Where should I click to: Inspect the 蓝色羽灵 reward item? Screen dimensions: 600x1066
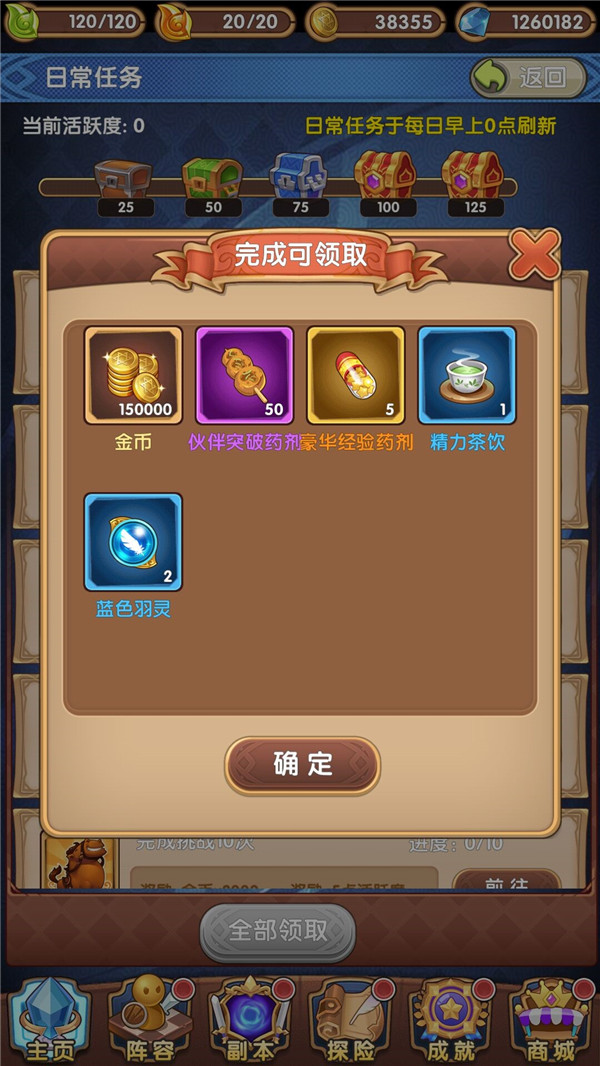133,542
